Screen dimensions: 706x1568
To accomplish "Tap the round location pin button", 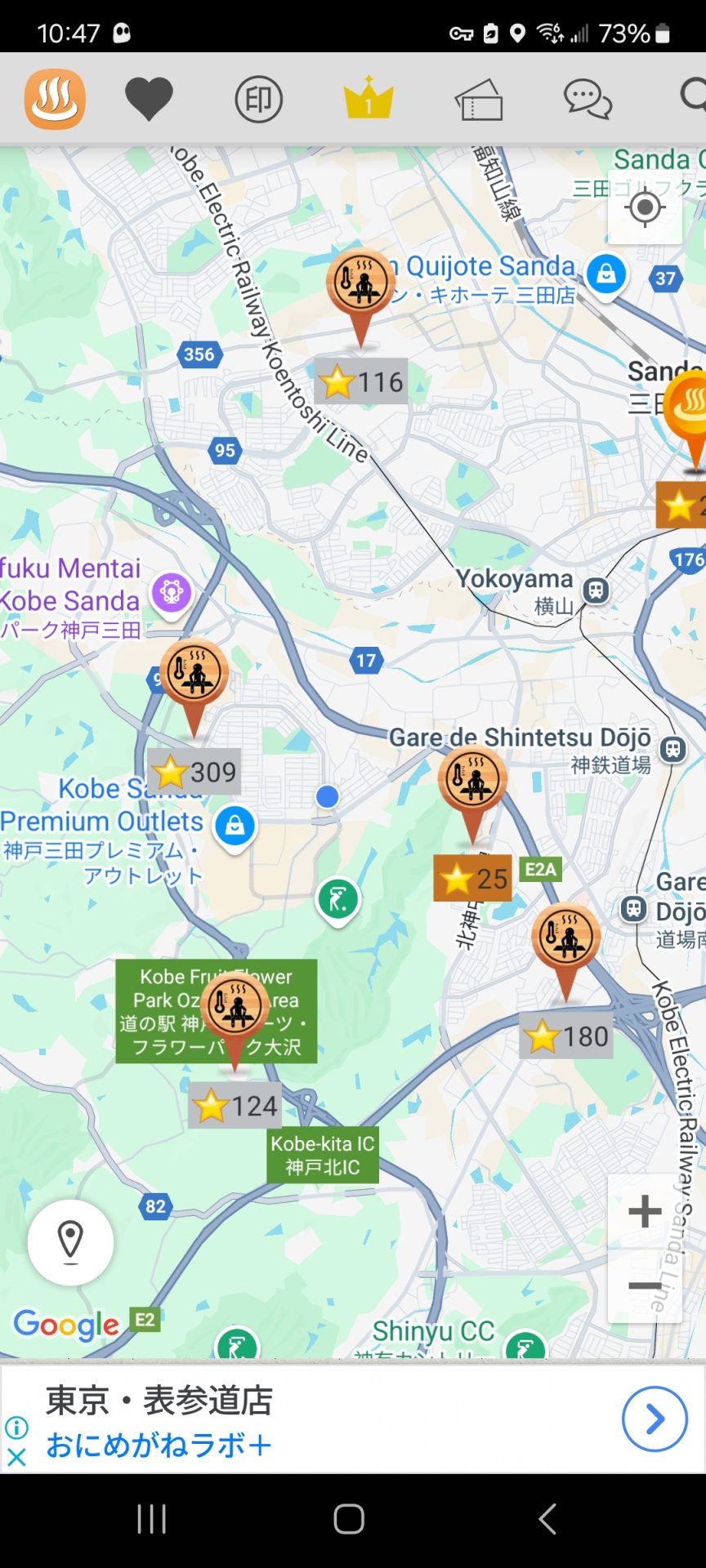I will tap(70, 1242).
